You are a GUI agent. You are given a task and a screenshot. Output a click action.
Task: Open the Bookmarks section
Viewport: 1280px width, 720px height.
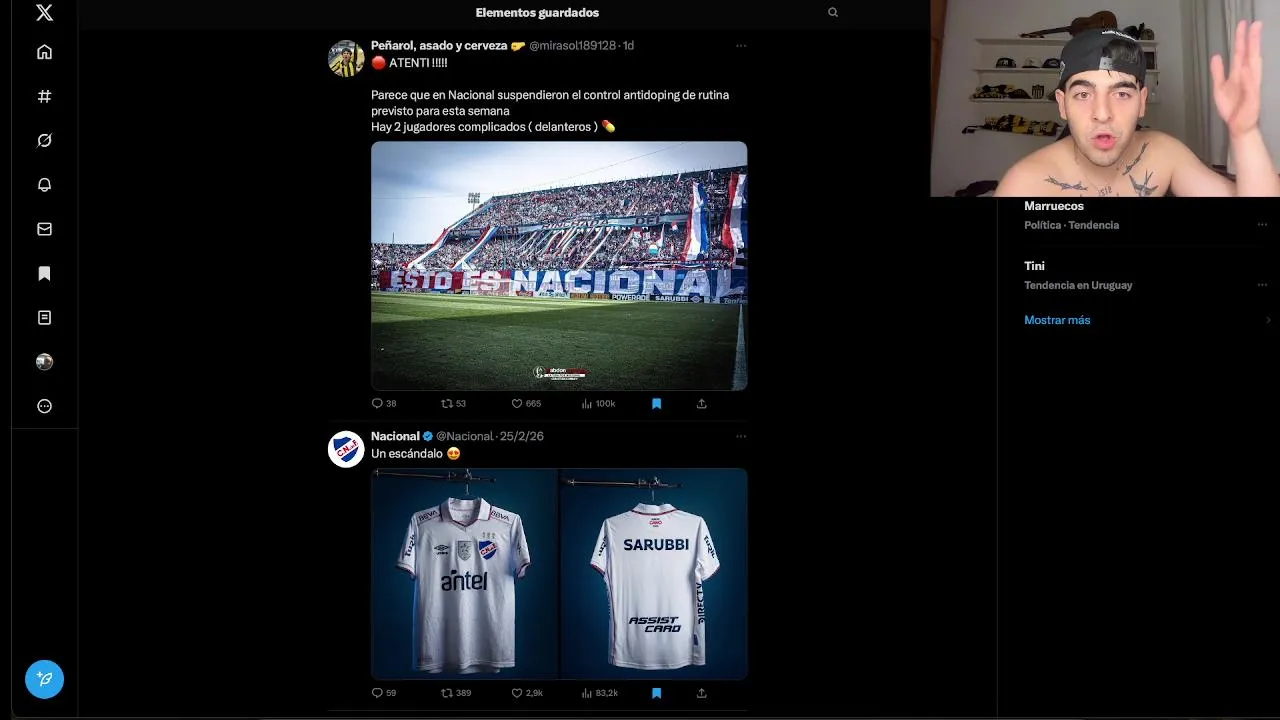pyautogui.click(x=44, y=273)
